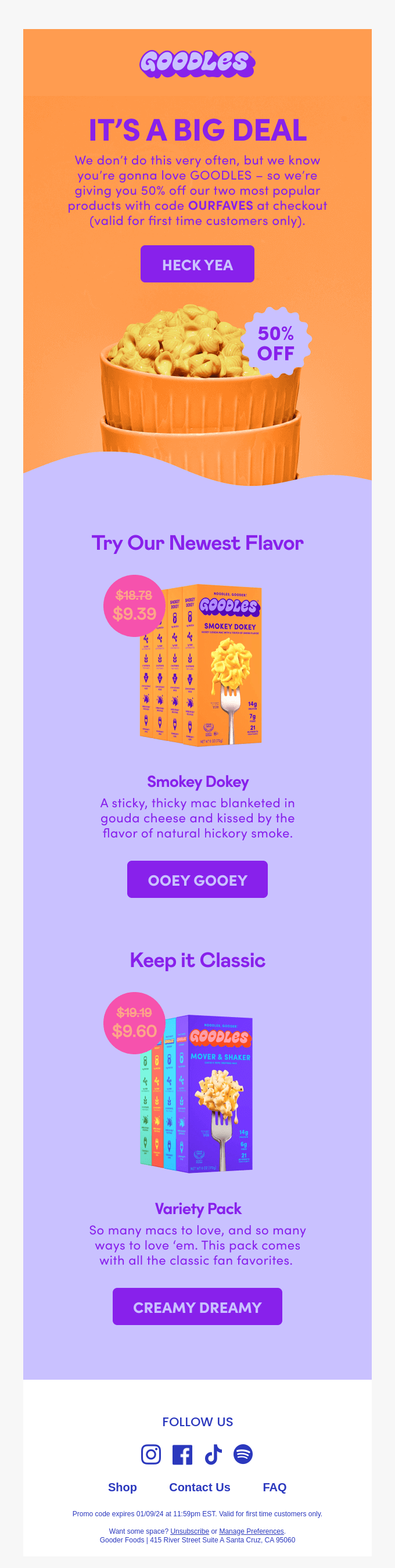
Task: Open the Contact Us link
Action: (200, 1487)
